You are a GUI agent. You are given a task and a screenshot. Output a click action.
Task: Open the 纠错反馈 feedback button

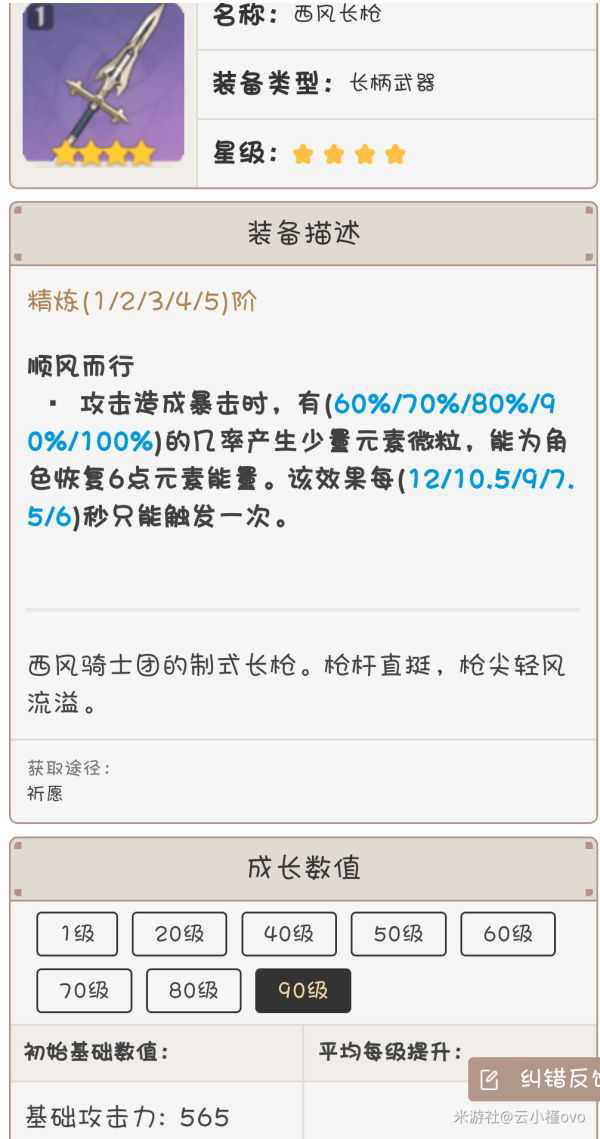pos(536,1079)
